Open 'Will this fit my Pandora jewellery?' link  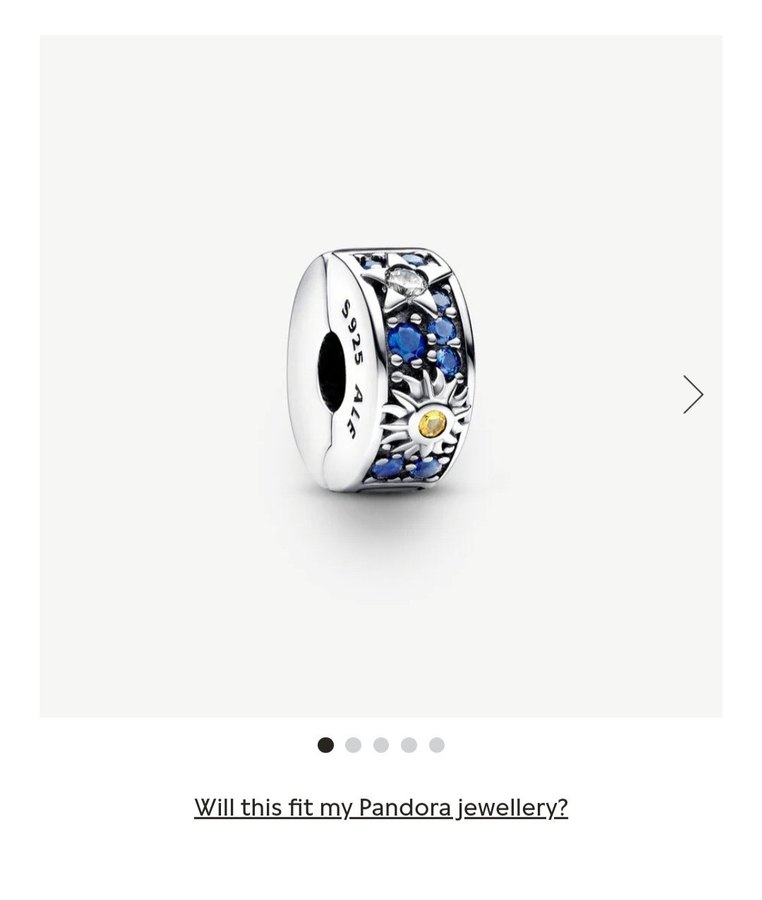tap(381, 807)
